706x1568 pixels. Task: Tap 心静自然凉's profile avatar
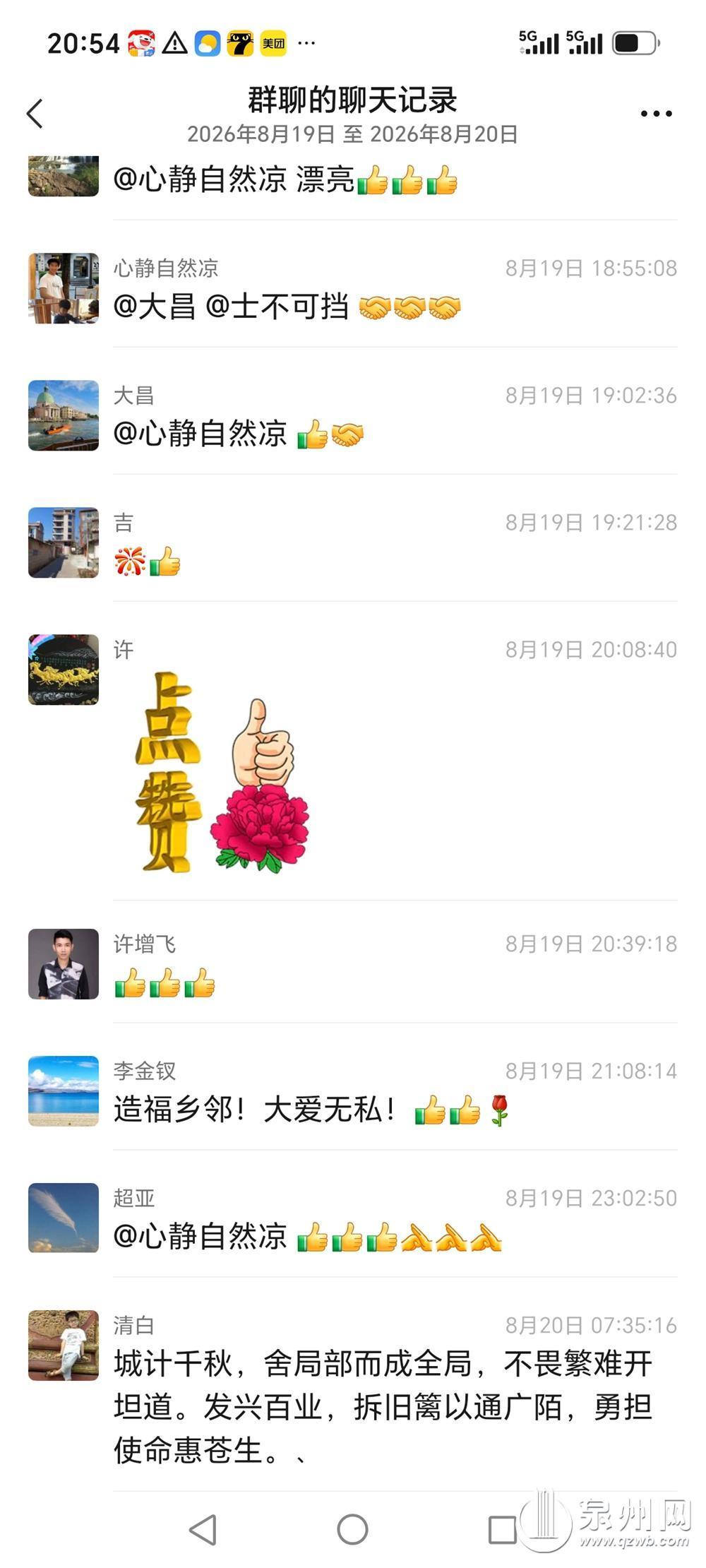[64, 288]
